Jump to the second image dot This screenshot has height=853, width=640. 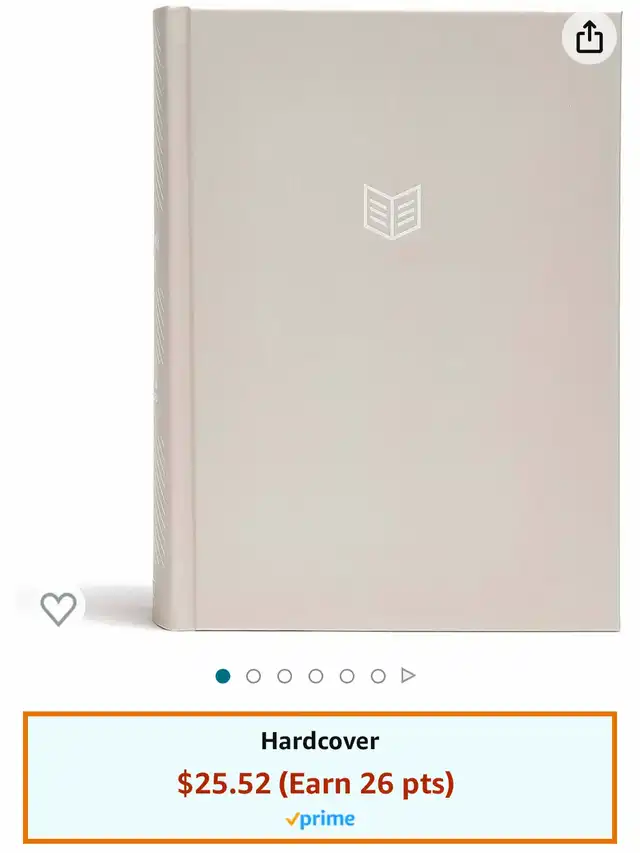pyautogui.click(x=253, y=676)
